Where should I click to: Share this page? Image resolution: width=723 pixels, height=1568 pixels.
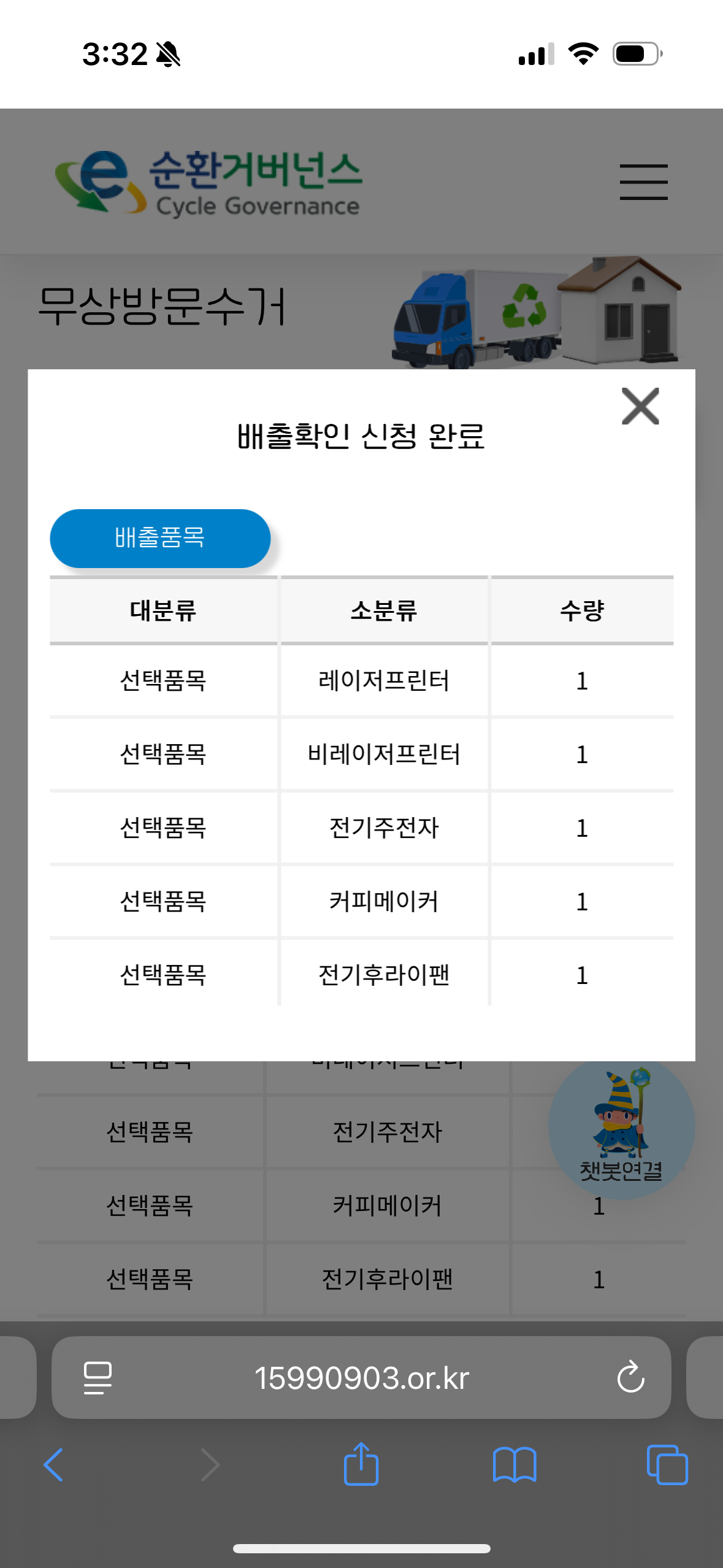(x=361, y=1465)
